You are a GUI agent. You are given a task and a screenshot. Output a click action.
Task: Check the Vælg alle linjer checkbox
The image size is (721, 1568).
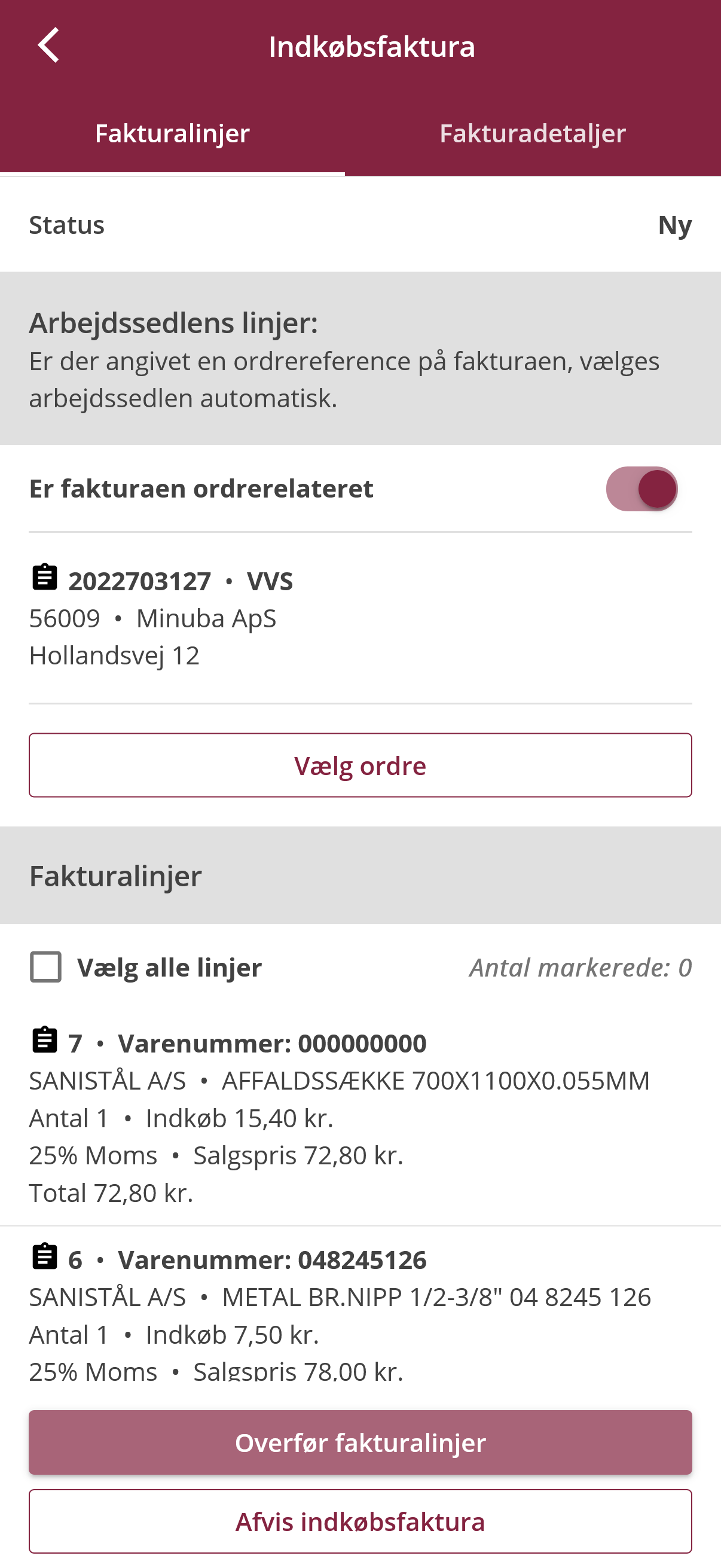[46, 966]
